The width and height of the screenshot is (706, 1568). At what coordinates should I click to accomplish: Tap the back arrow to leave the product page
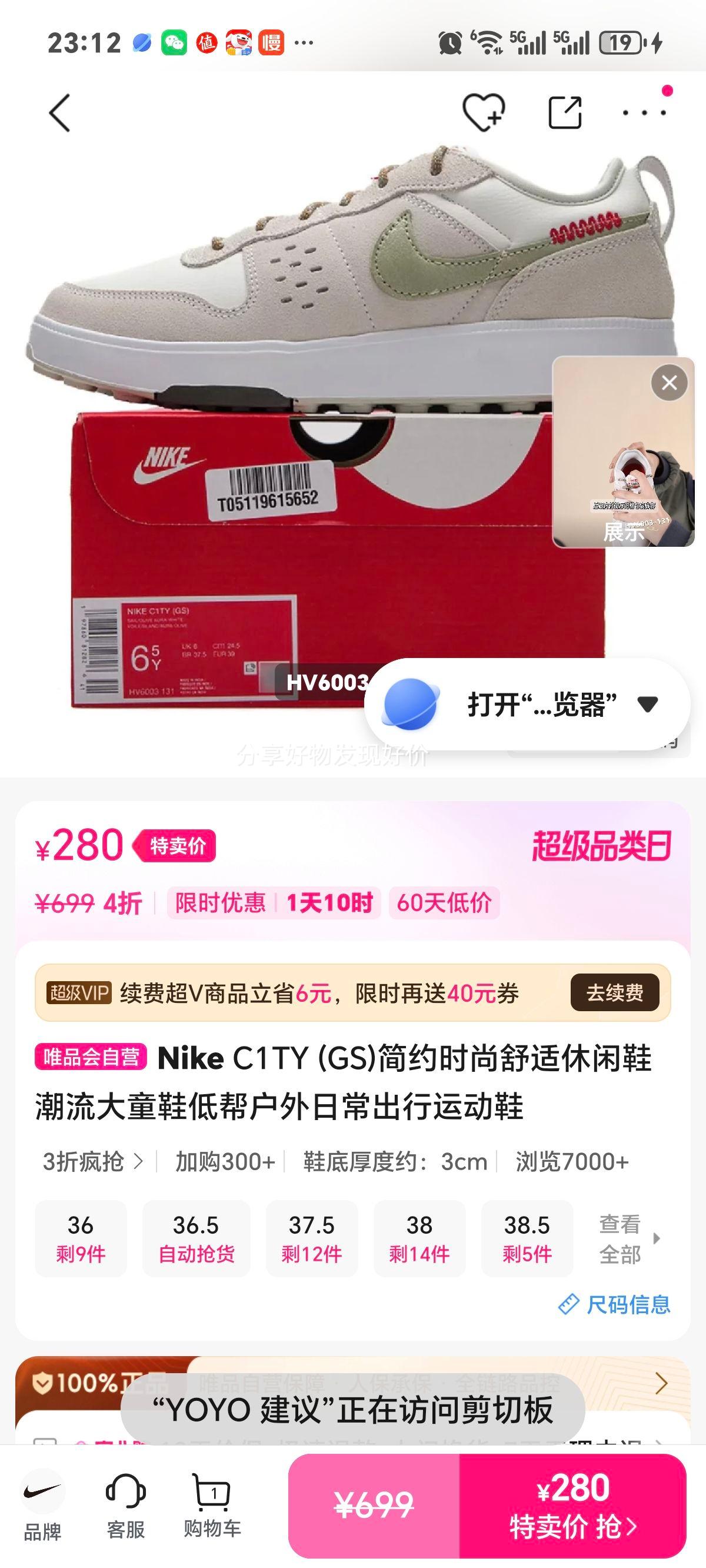point(58,113)
